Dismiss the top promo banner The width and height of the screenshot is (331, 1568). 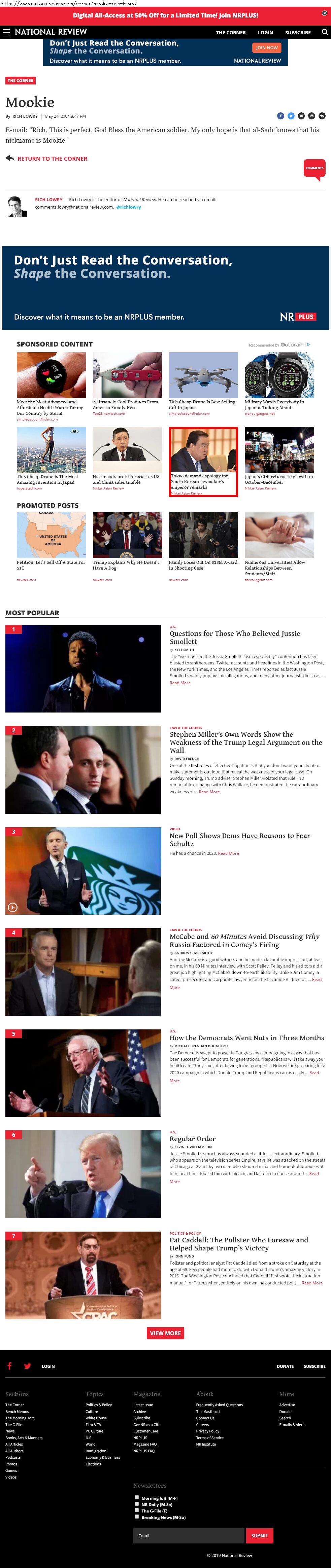pos(324,13)
